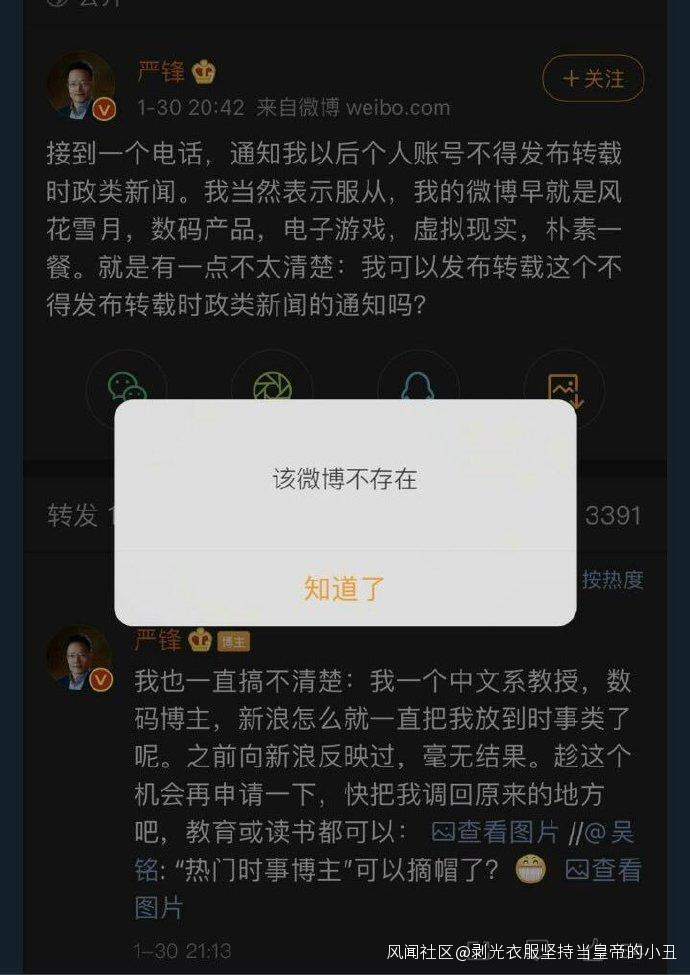Open 严锋's profile picture on the post

(x=80, y=86)
